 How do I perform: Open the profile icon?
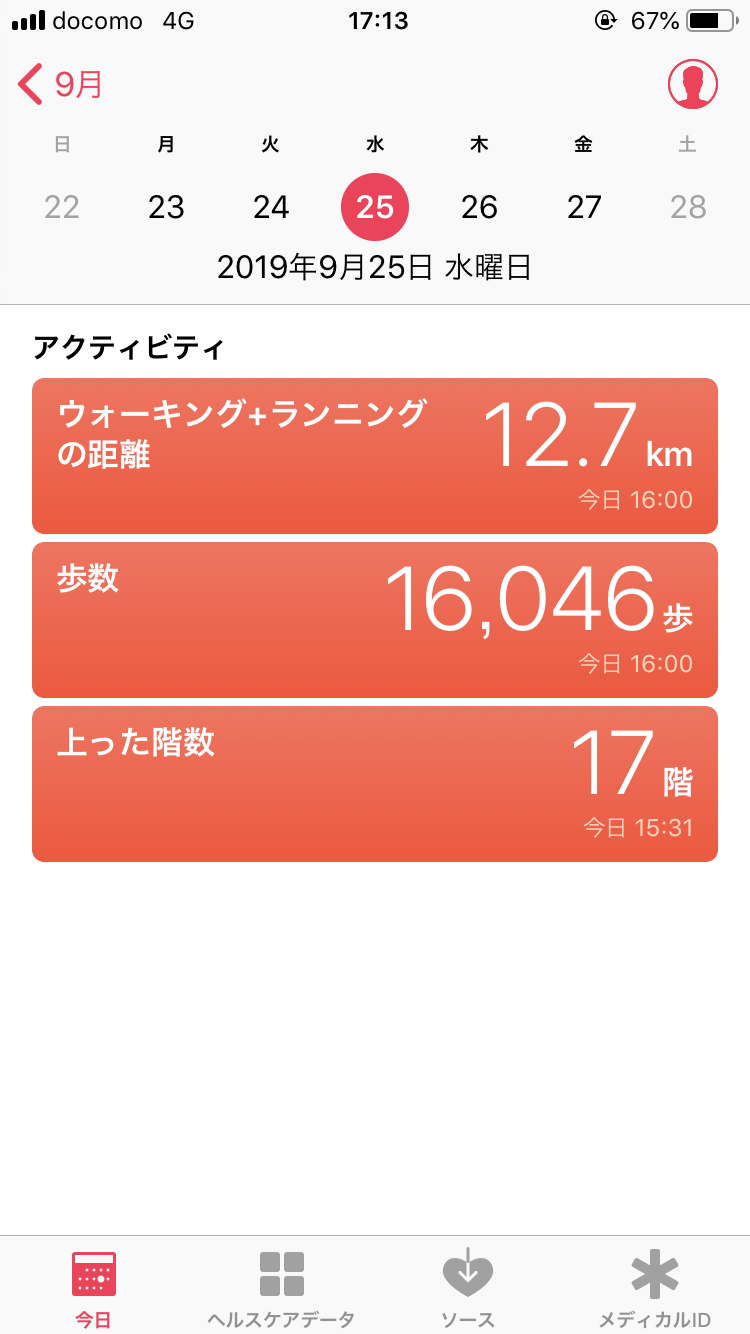click(x=692, y=85)
